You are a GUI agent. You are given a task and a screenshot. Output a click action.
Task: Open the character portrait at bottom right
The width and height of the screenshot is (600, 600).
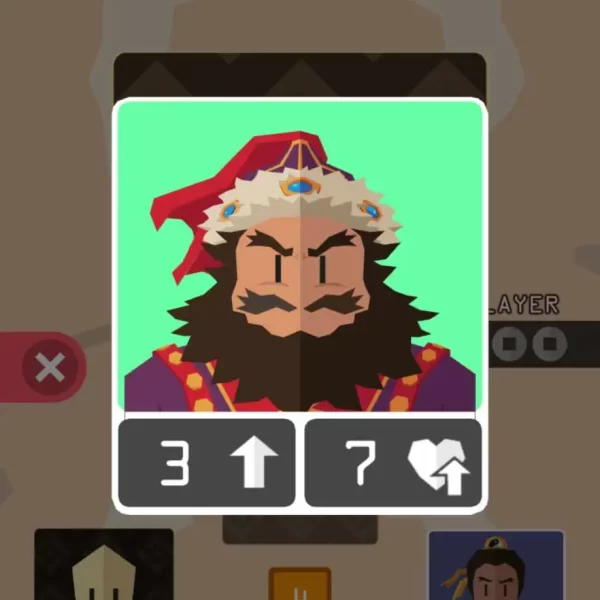coord(496,567)
